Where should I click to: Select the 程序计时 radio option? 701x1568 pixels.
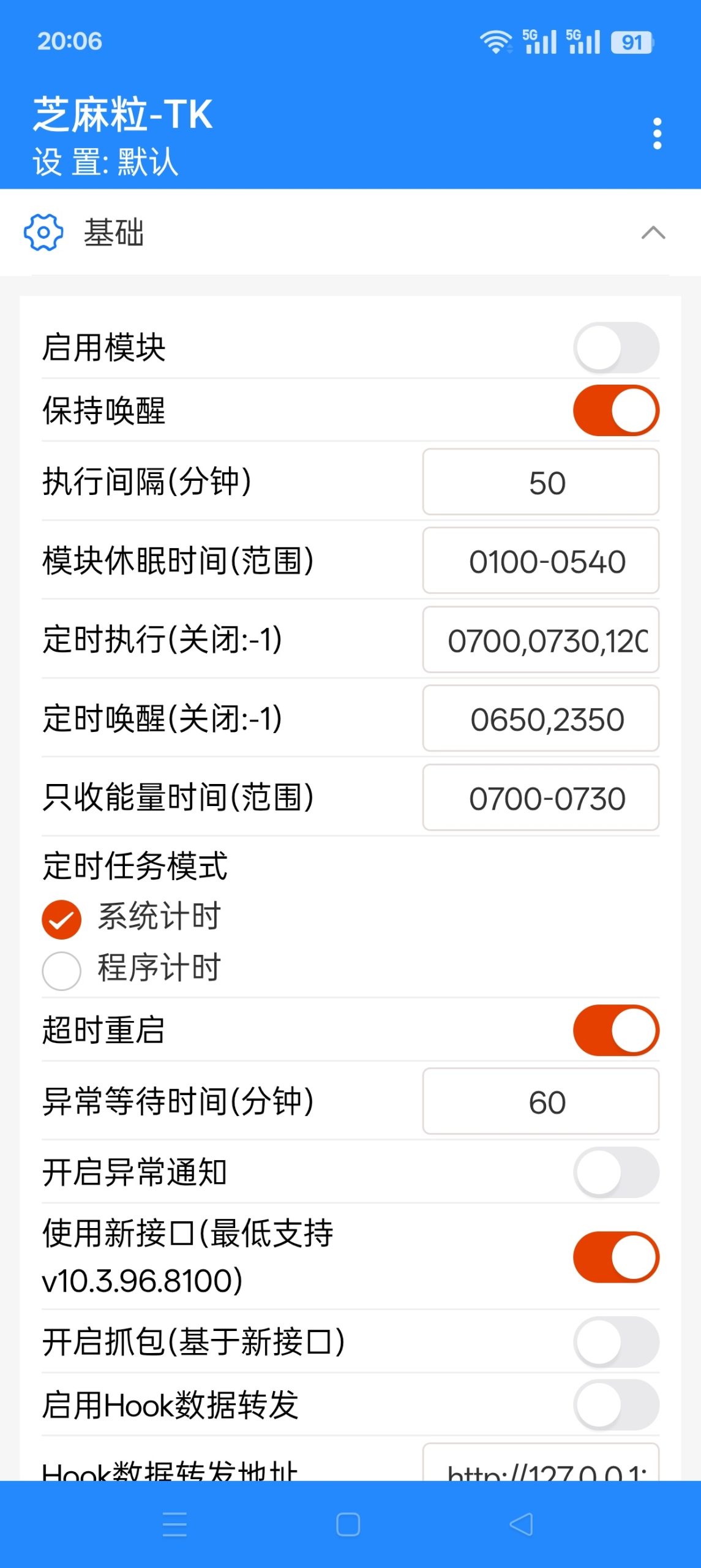coord(60,969)
